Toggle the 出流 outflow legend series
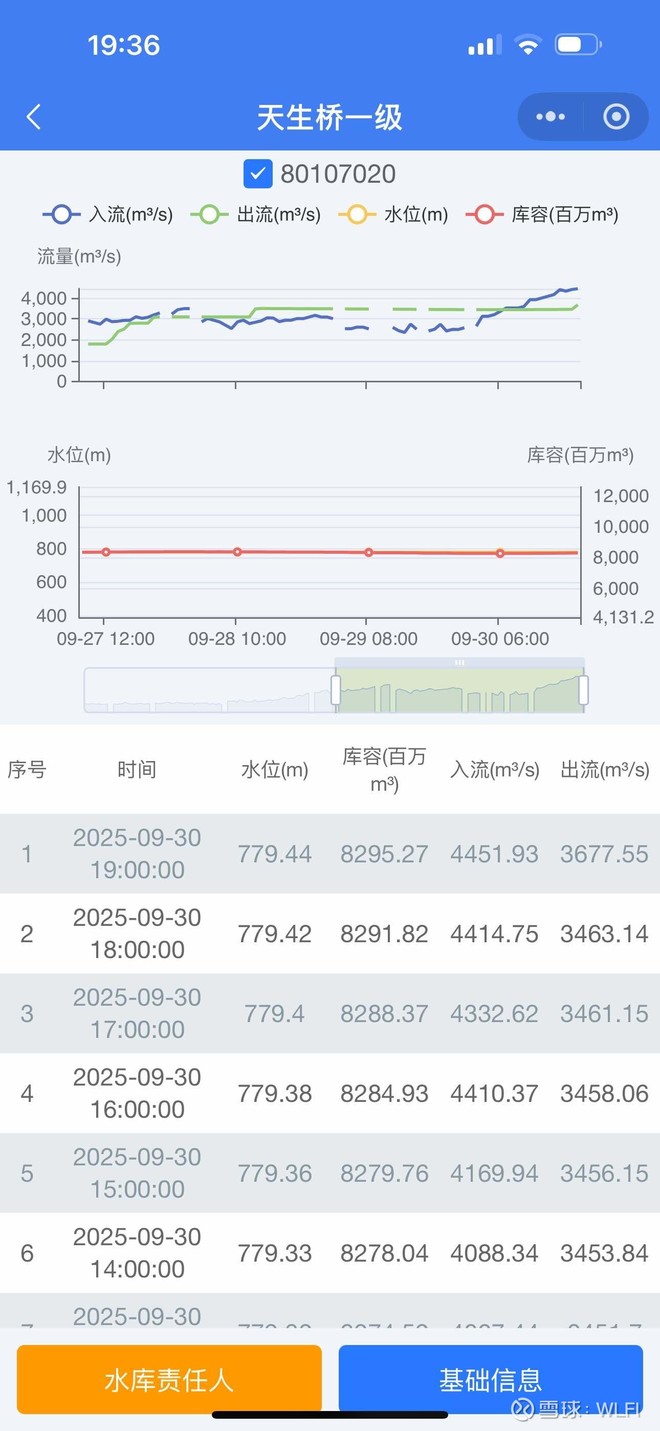 [259, 214]
